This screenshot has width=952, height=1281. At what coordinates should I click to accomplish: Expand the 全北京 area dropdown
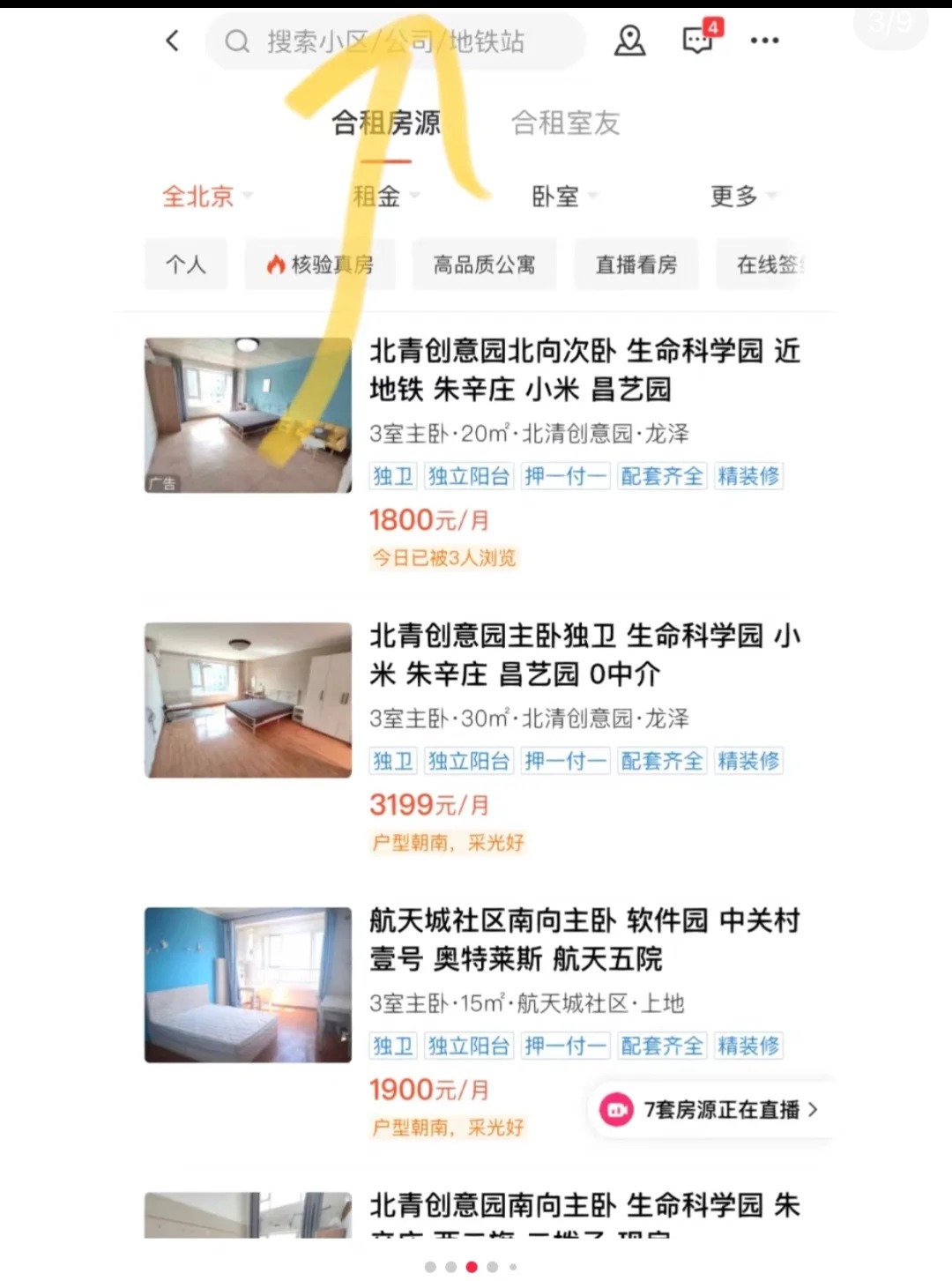[x=205, y=196]
